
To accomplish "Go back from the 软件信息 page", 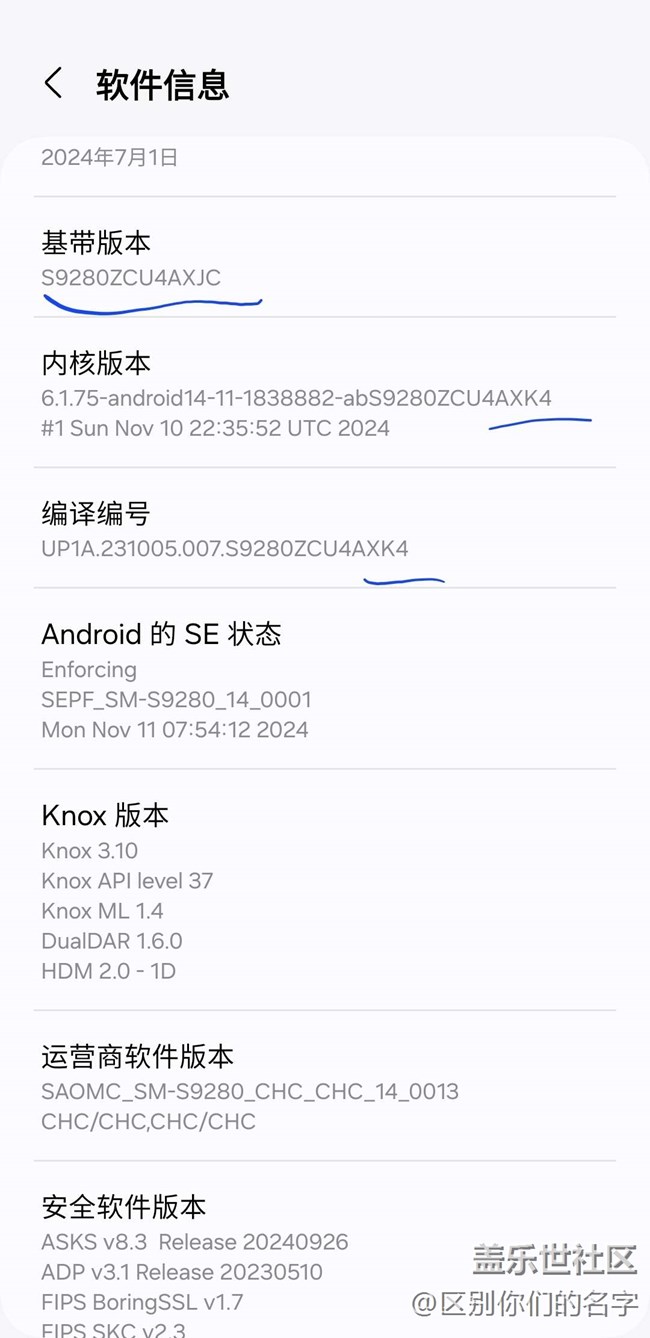I will point(54,84).
